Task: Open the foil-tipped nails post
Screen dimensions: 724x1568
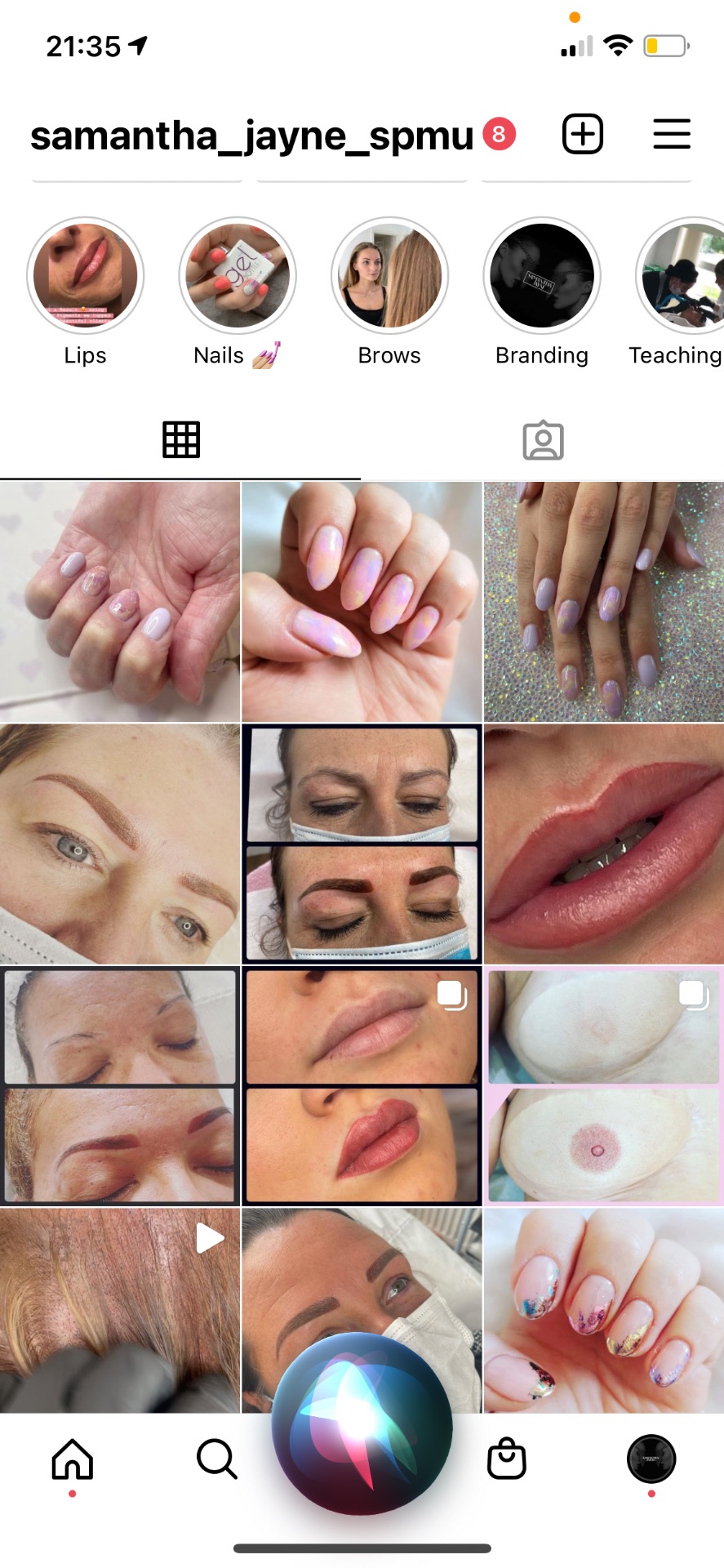Action: click(x=604, y=1311)
